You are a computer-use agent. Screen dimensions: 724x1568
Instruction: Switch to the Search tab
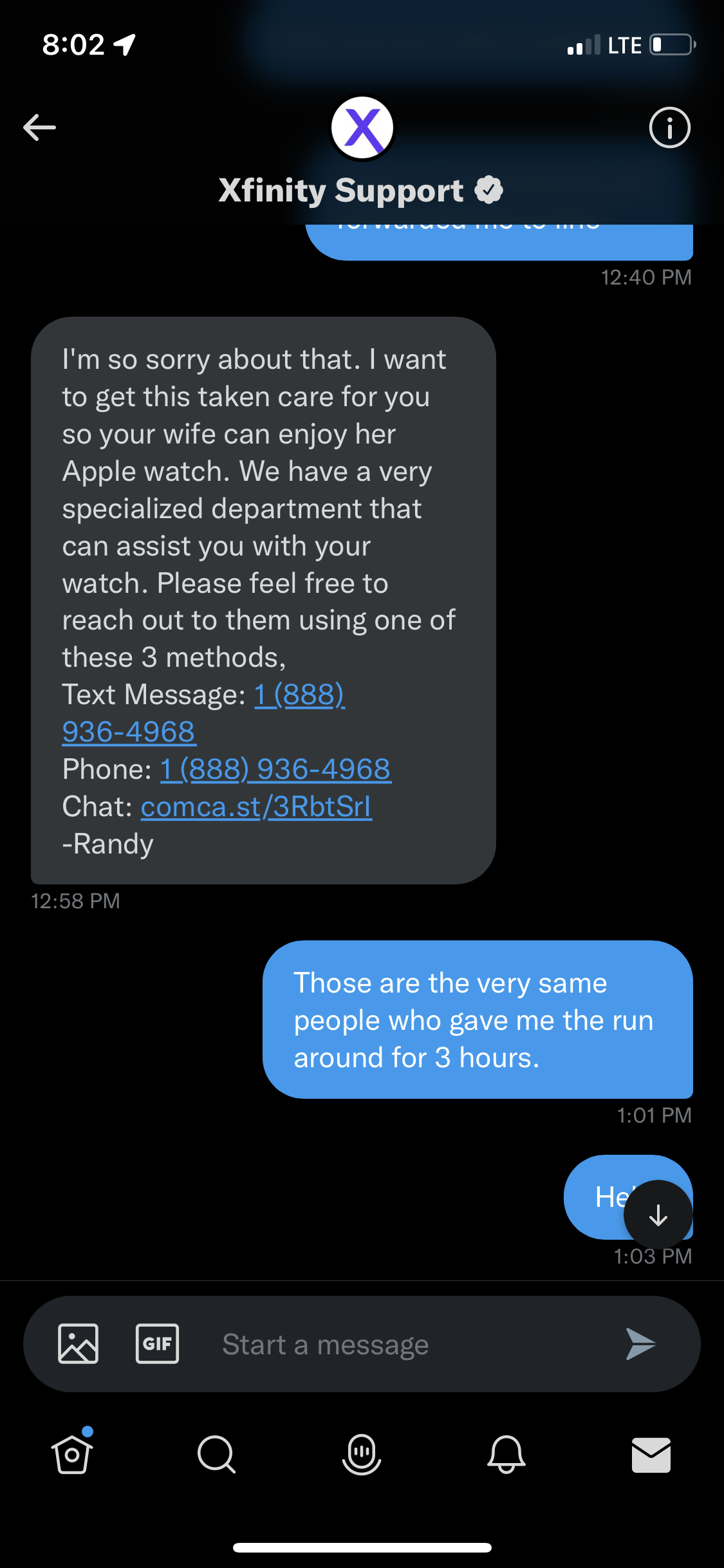tap(217, 1455)
